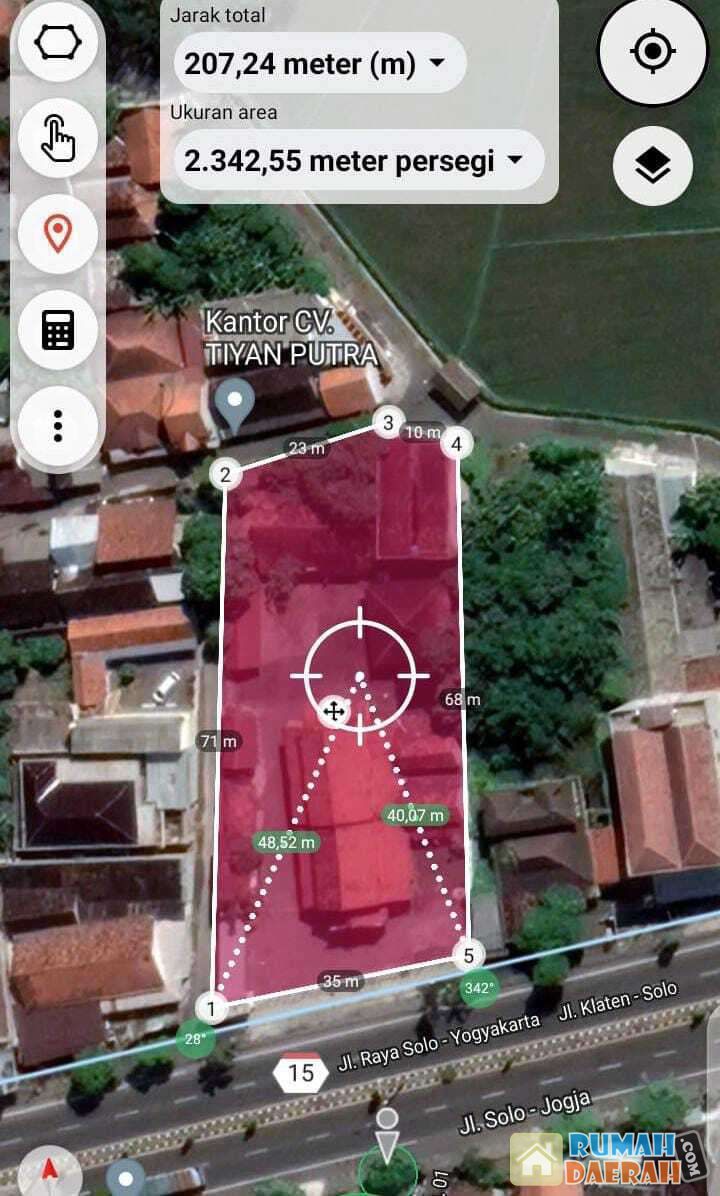Screen dimensions: 720x1196
Task: Open the Kantor CV. TIYAN PUTRA place marker
Action: click(235, 404)
